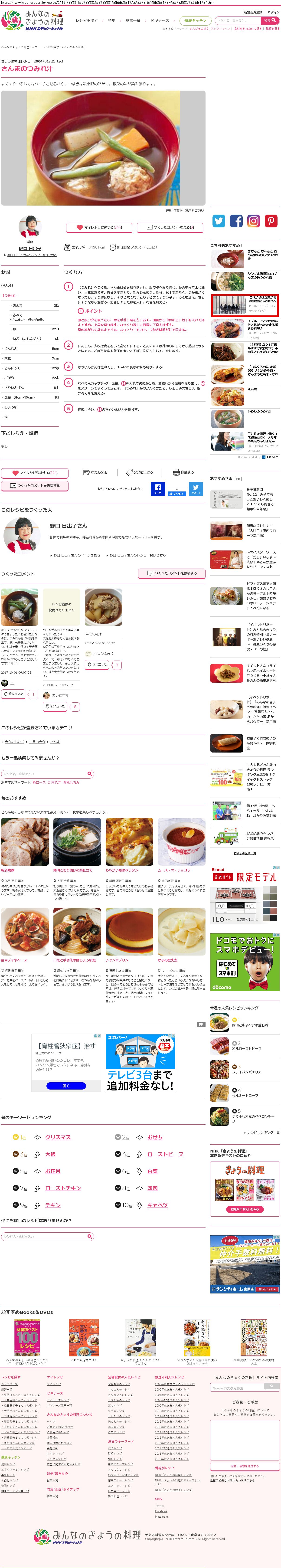Select the クリスマス keyword ranking link
Image resolution: width=281 pixels, height=1568 pixels.
click(x=58, y=1137)
